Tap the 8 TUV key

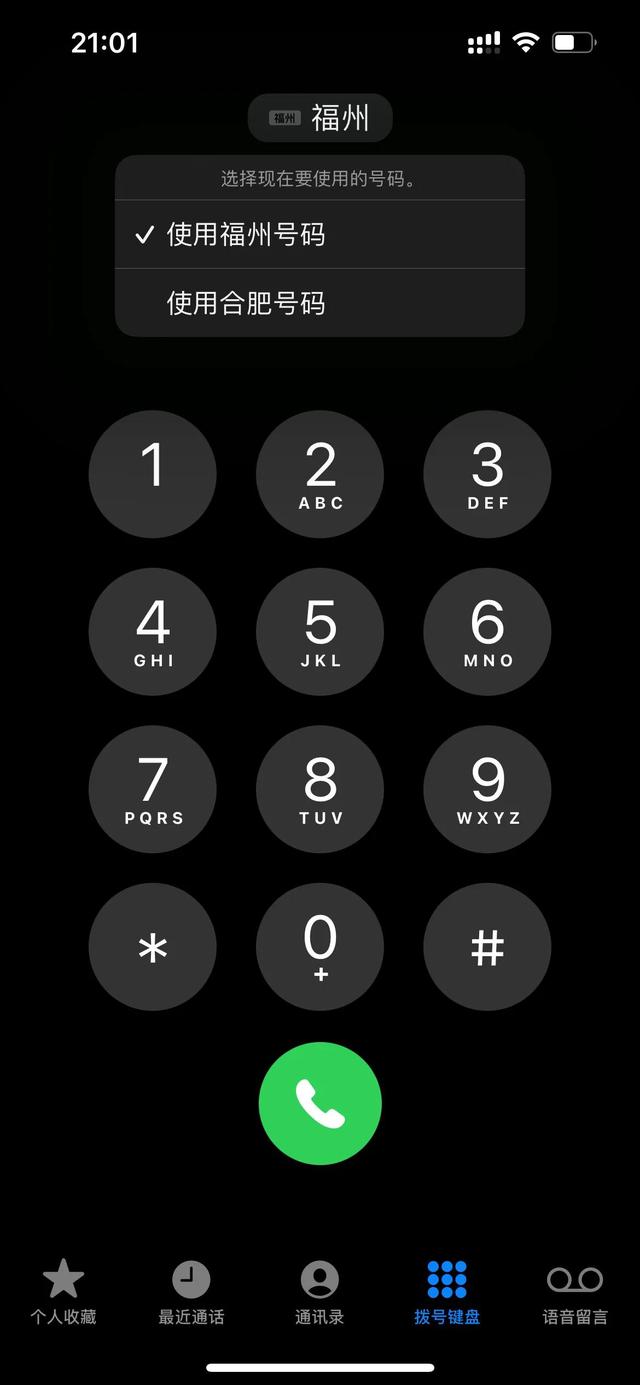[320, 789]
